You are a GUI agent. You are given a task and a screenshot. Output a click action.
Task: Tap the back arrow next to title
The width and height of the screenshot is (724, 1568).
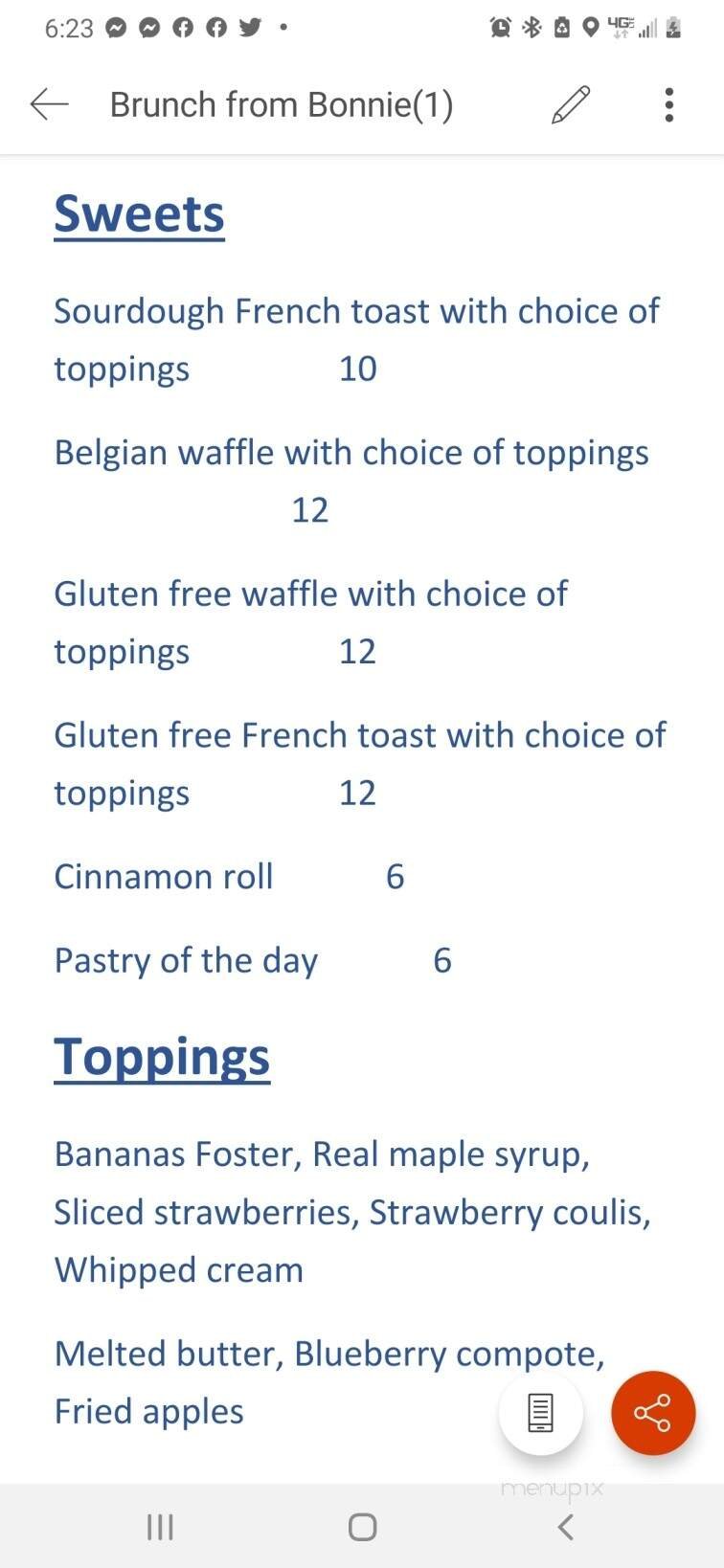tap(49, 104)
